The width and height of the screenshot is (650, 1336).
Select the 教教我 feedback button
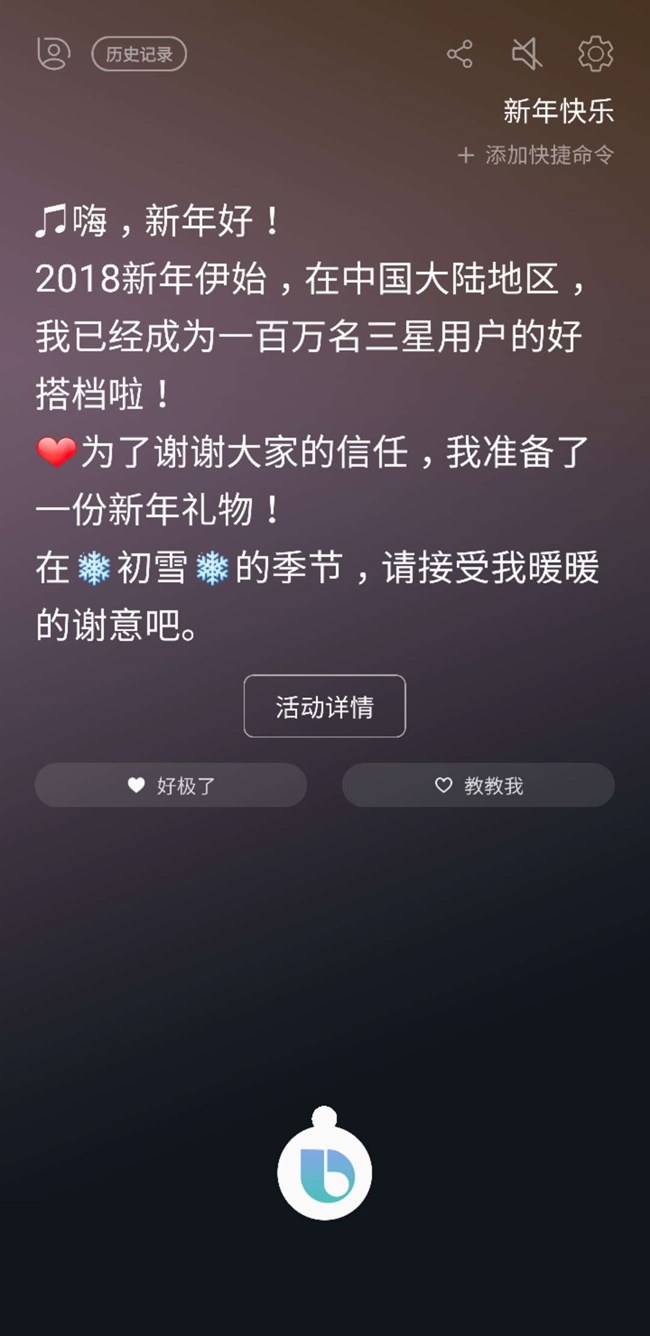pyautogui.click(x=478, y=786)
